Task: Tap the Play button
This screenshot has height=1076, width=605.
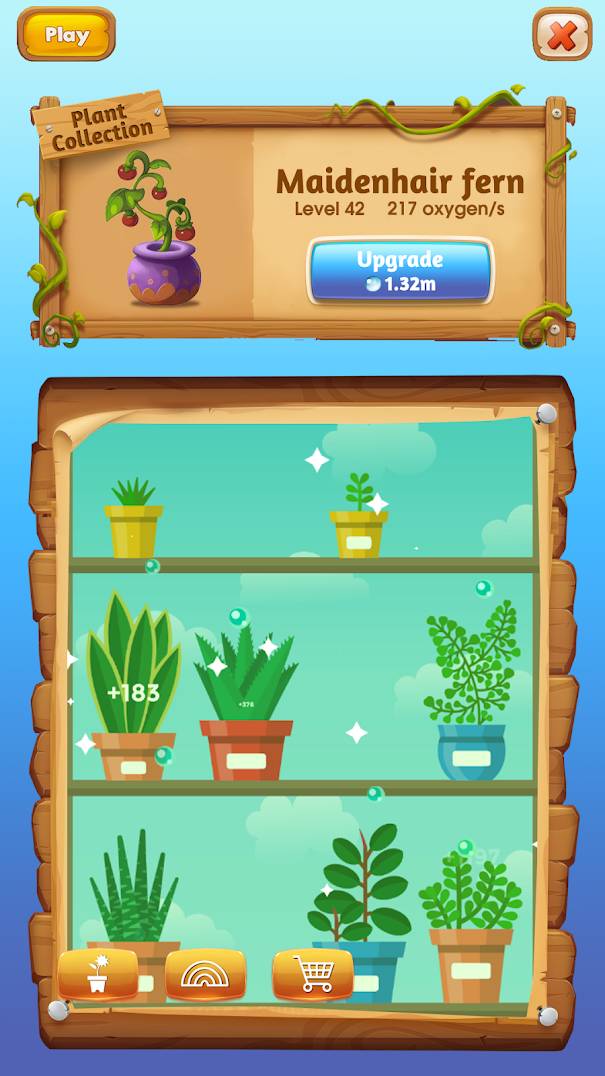Action: click(x=67, y=35)
